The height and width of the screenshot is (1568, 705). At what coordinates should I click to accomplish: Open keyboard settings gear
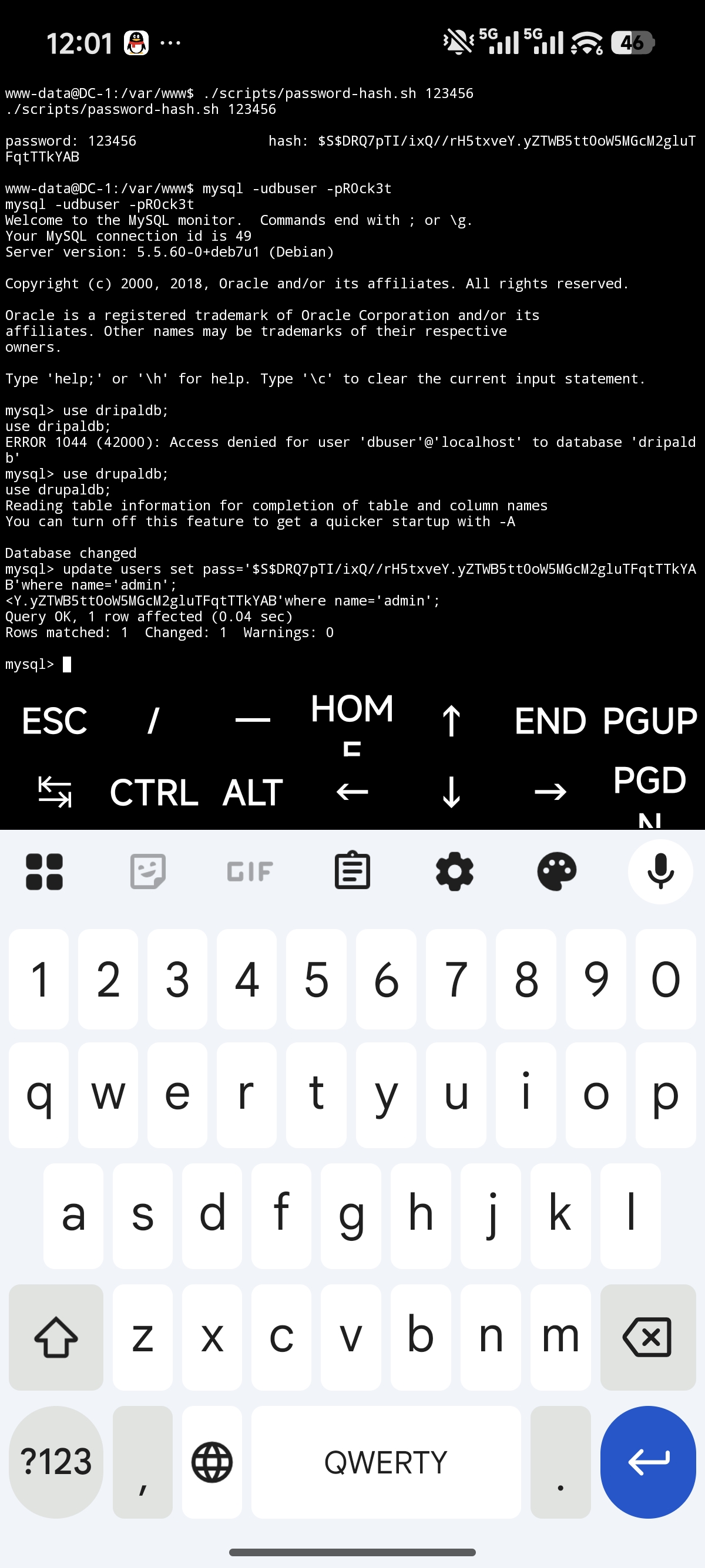tap(455, 871)
